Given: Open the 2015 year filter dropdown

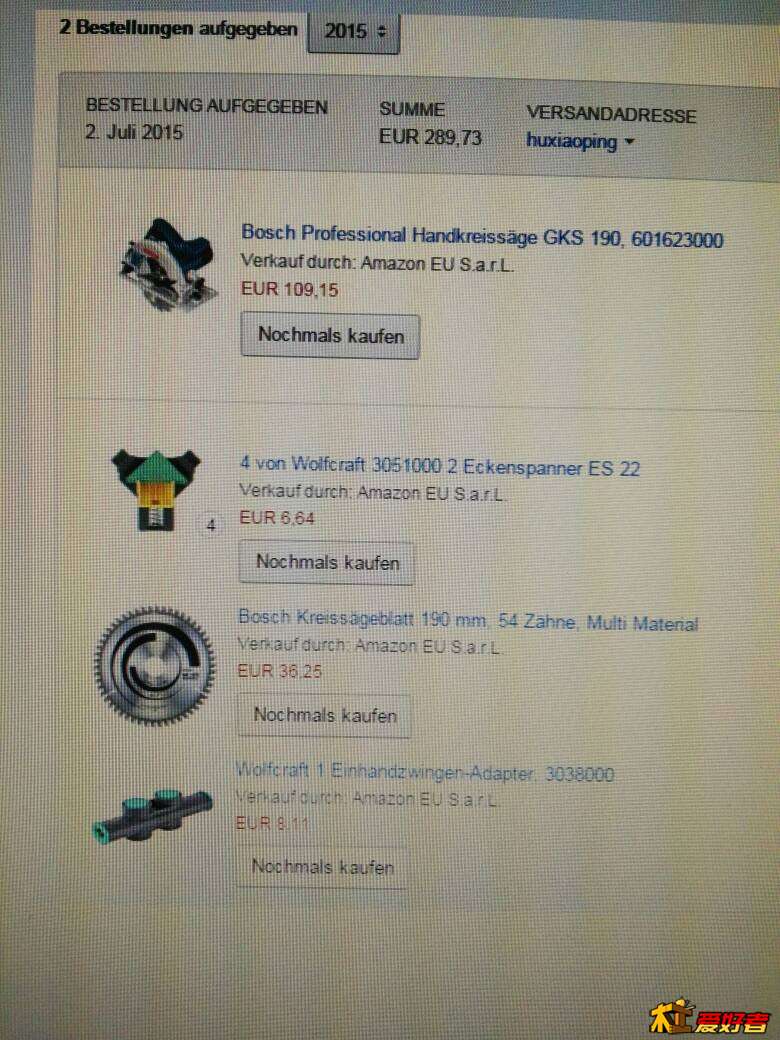Looking at the screenshot, I should pyautogui.click(x=354, y=32).
